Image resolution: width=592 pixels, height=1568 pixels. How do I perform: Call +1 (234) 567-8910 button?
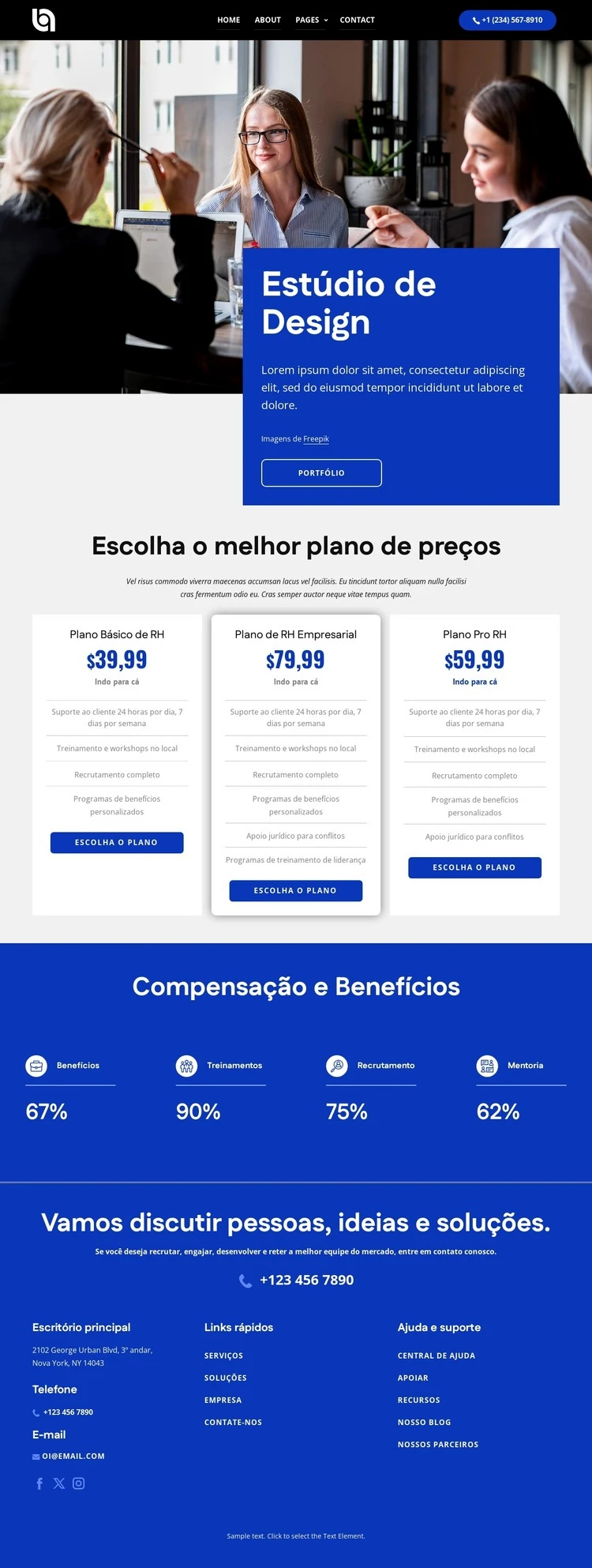[x=507, y=20]
